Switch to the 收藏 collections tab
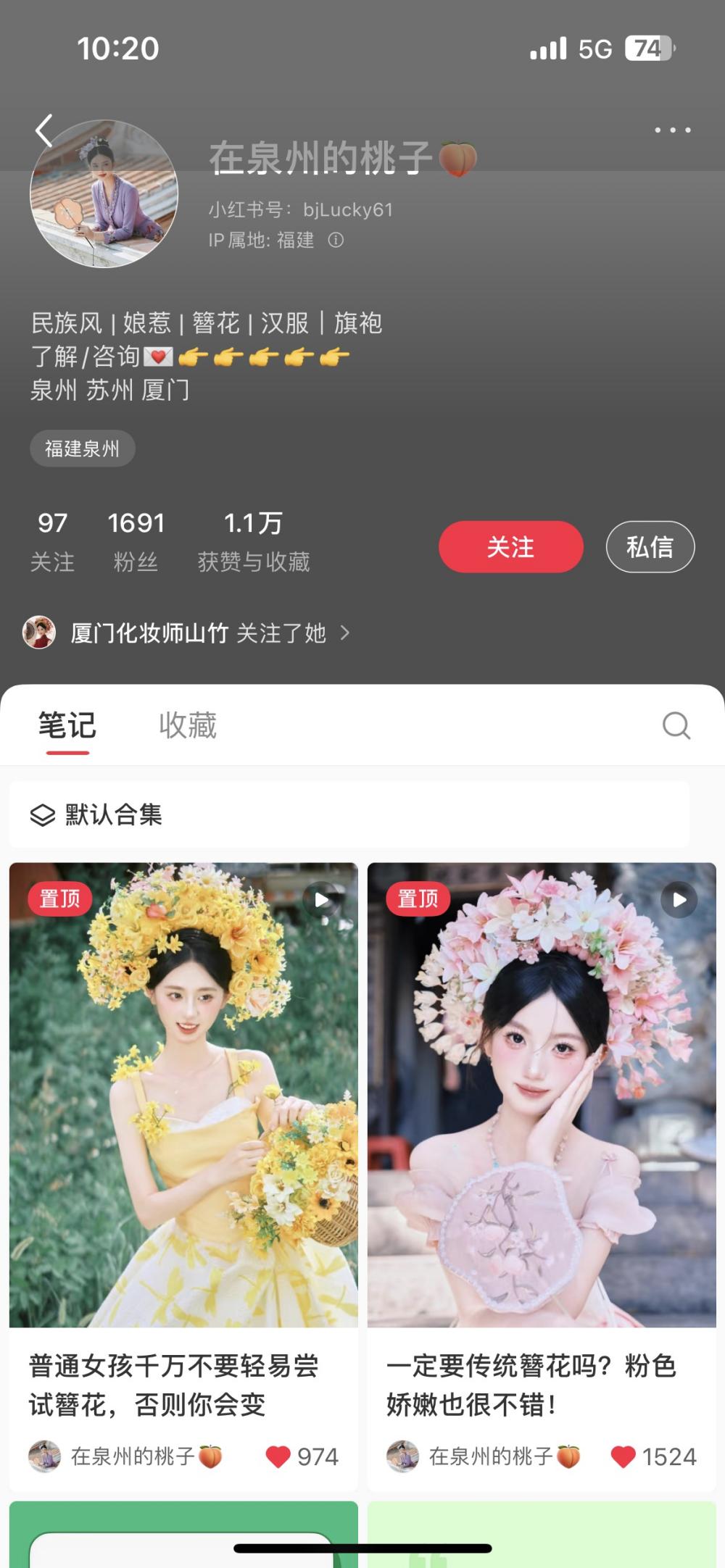Image resolution: width=725 pixels, height=1568 pixels. tap(187, 725)
